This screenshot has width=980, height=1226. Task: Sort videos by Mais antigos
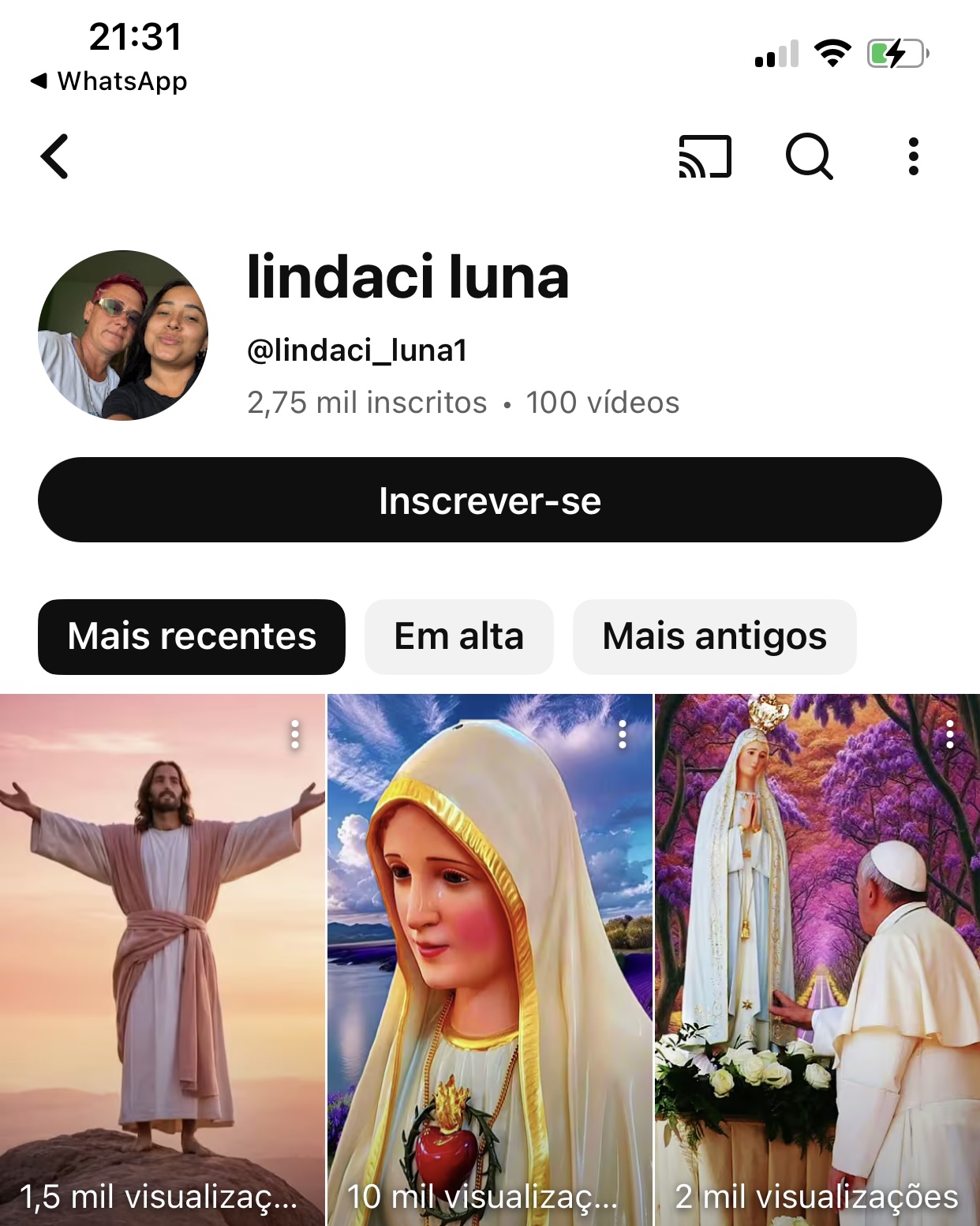click(x=714, y=636)
